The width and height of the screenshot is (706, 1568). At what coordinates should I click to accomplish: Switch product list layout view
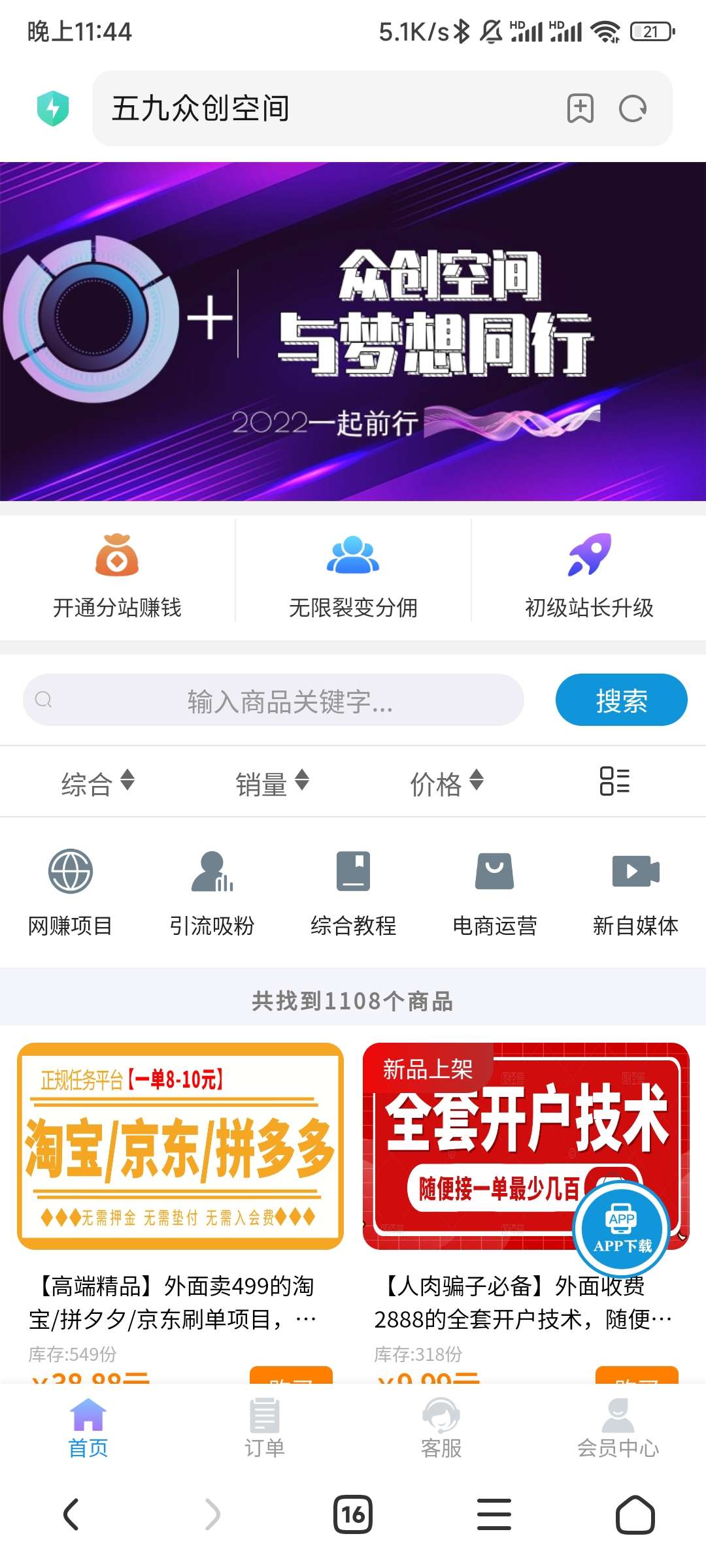click(614, 781)
